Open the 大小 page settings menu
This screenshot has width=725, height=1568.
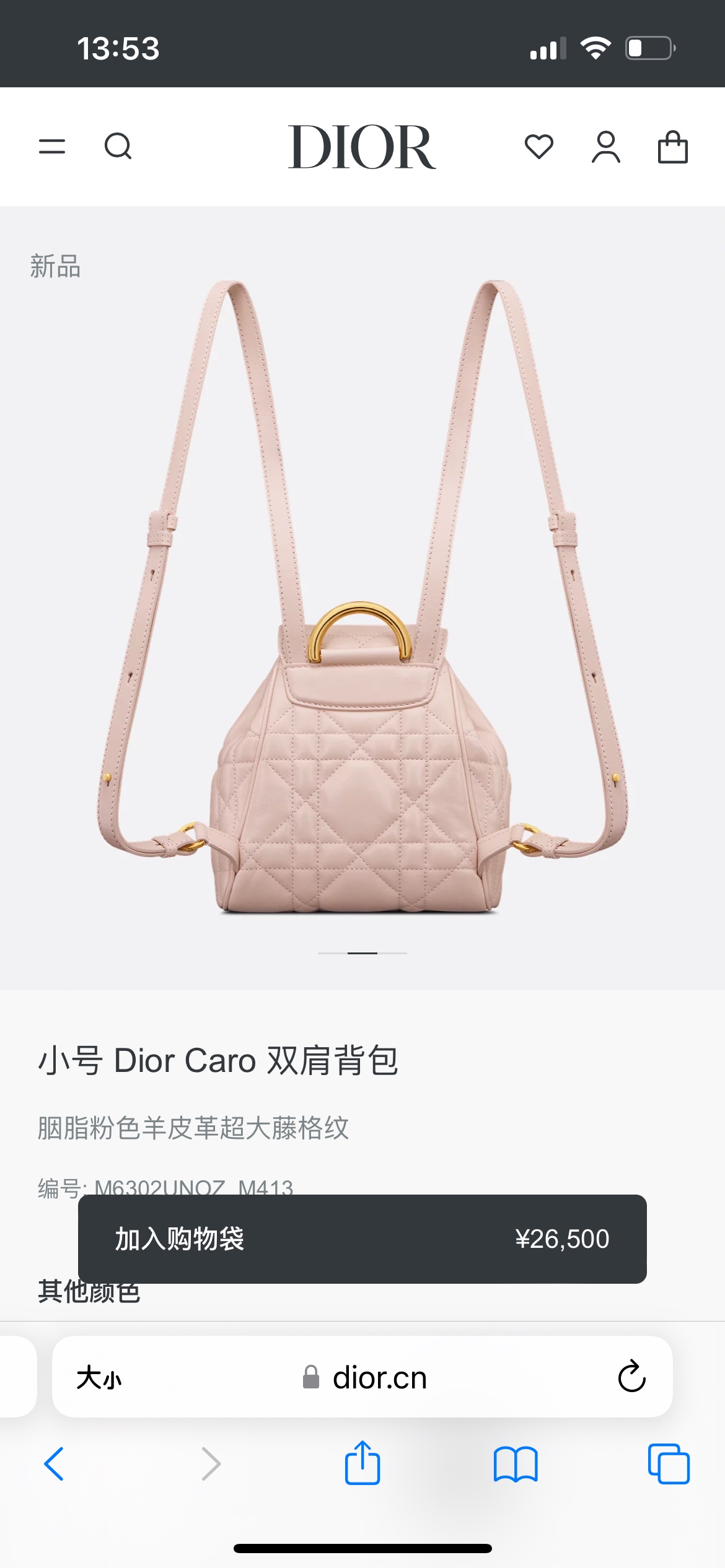(x=99, y=1378)
